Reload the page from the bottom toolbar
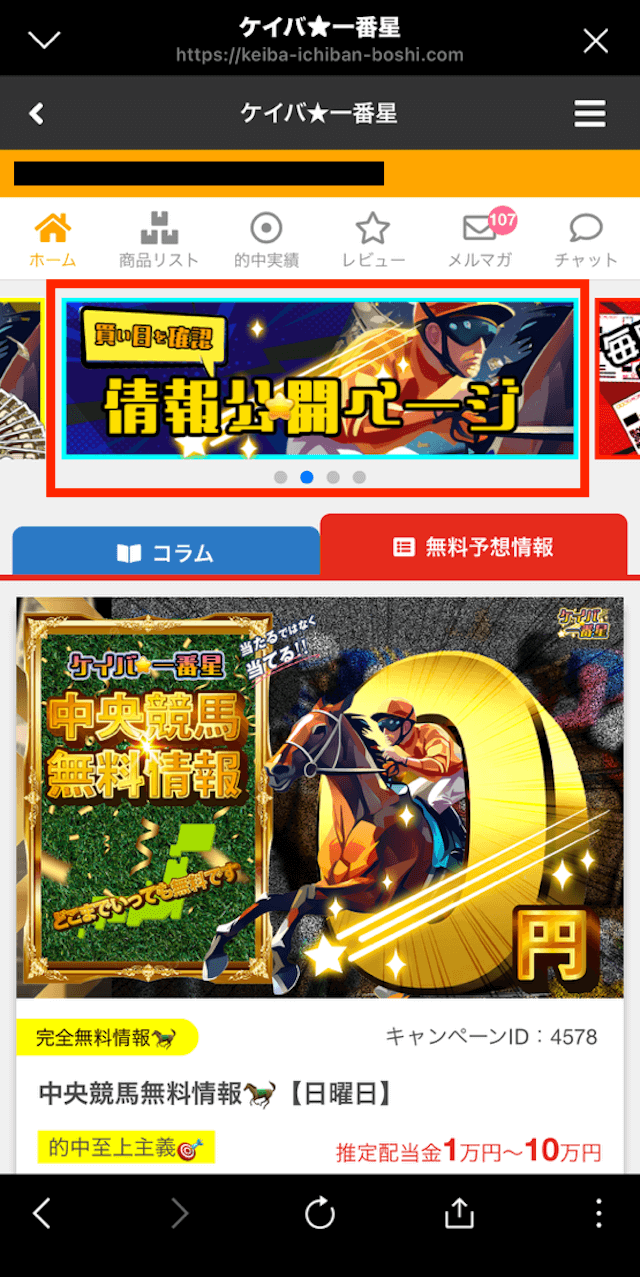This screenshot has width=640, height=1277. (x=320, y=1214)
